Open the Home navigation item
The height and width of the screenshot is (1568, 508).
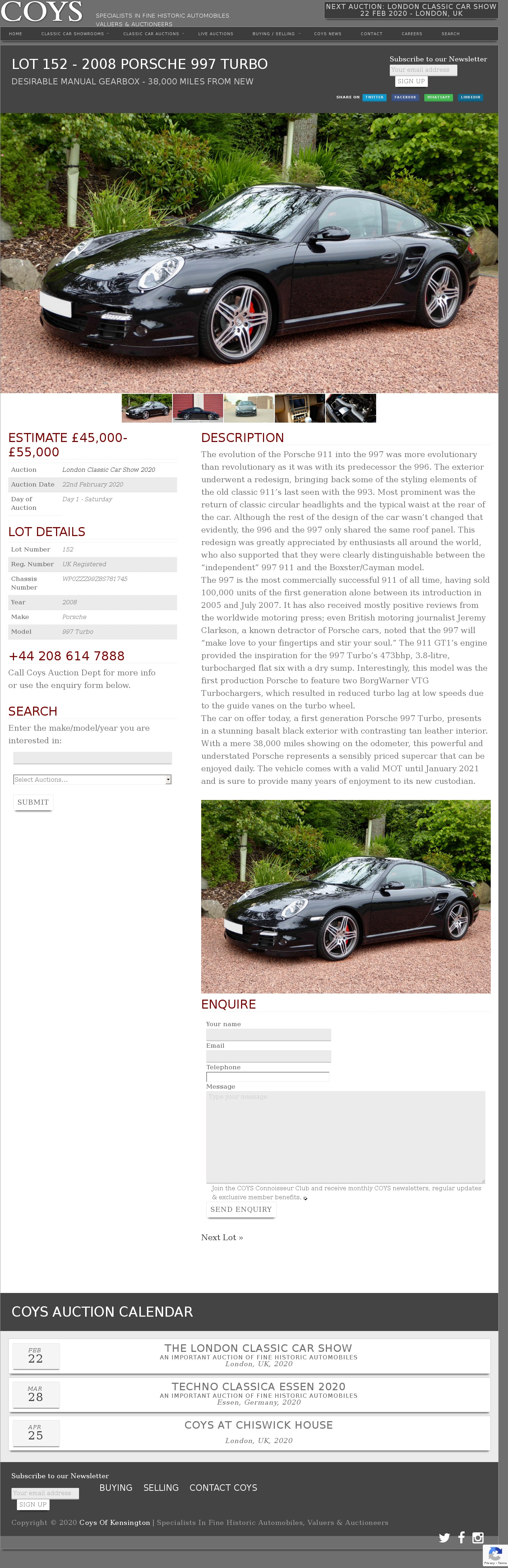[x=16, y=34]
